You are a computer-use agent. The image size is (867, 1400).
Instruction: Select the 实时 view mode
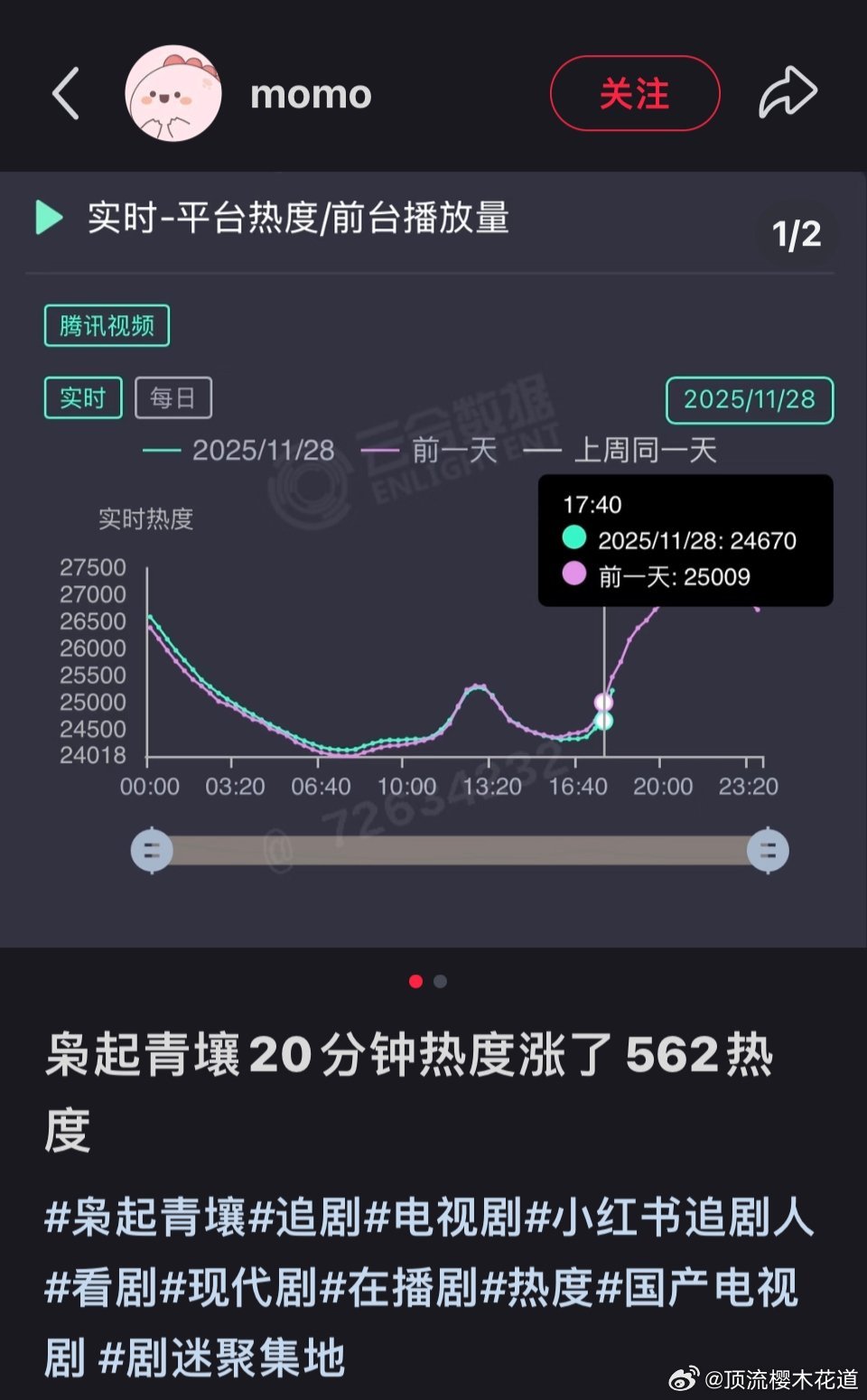tap(82, 397)
